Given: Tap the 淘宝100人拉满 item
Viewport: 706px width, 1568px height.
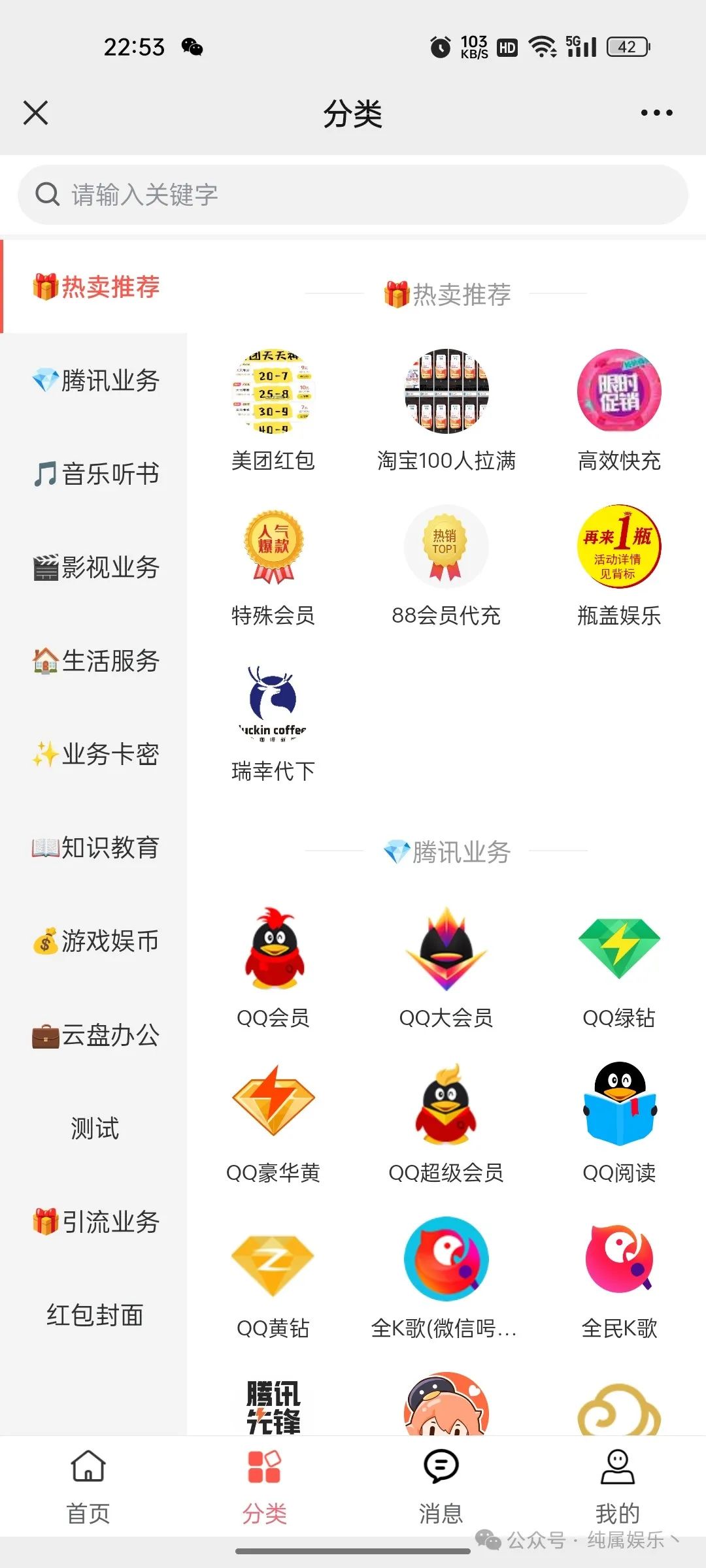Looking at the screenshot, I should pos(446,410).
